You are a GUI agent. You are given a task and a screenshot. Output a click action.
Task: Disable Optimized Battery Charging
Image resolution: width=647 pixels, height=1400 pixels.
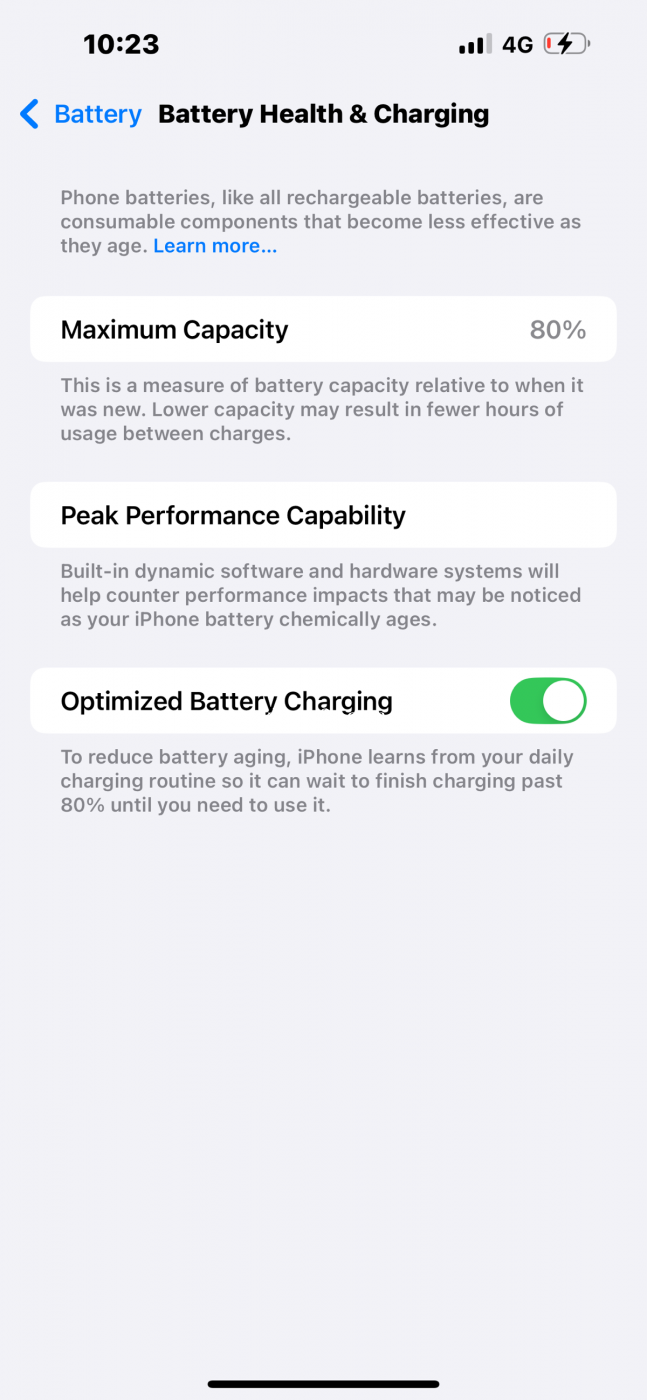(x=548, y=701)
